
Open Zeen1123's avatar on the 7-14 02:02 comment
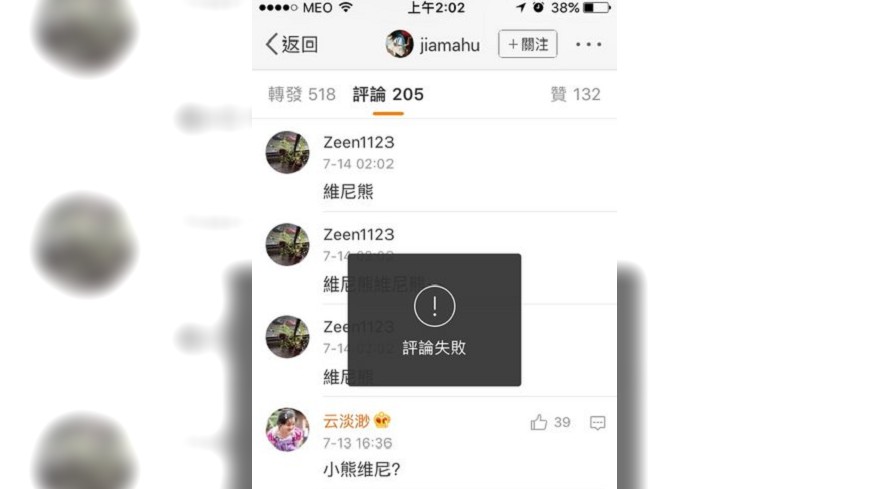(287, 152)
